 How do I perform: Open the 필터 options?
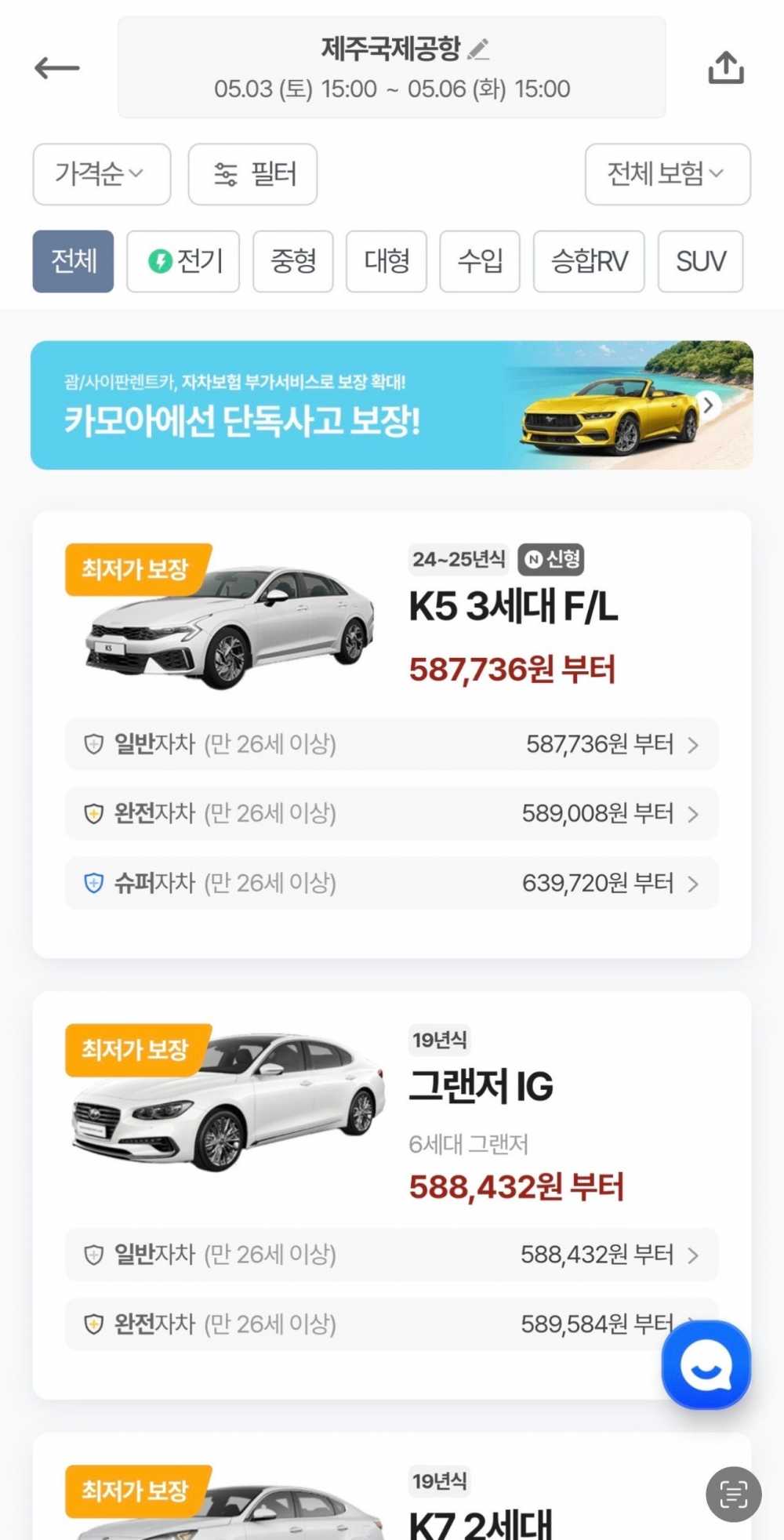tap(252, 174)
